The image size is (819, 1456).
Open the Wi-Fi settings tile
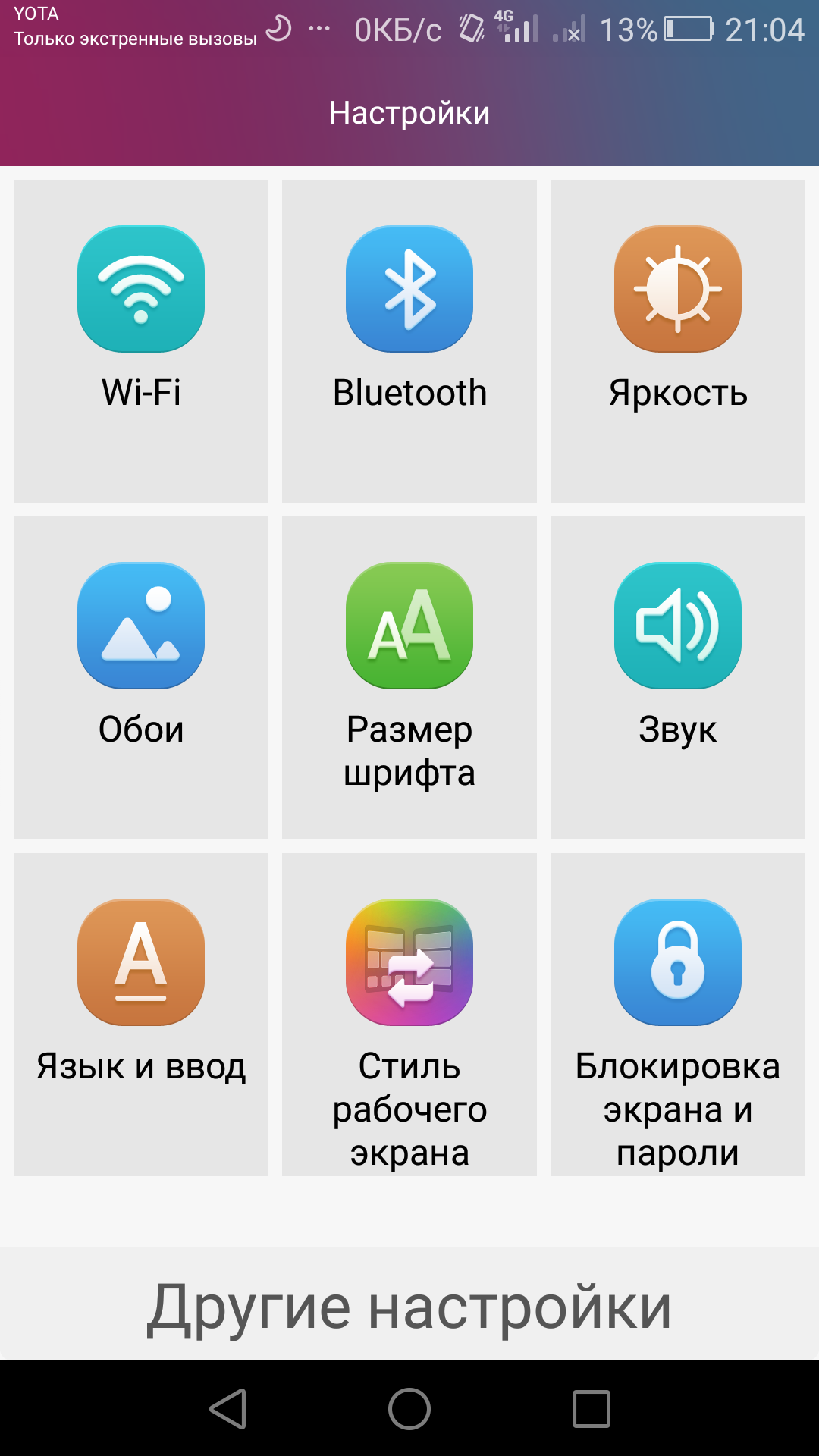[x=141, y=341]
